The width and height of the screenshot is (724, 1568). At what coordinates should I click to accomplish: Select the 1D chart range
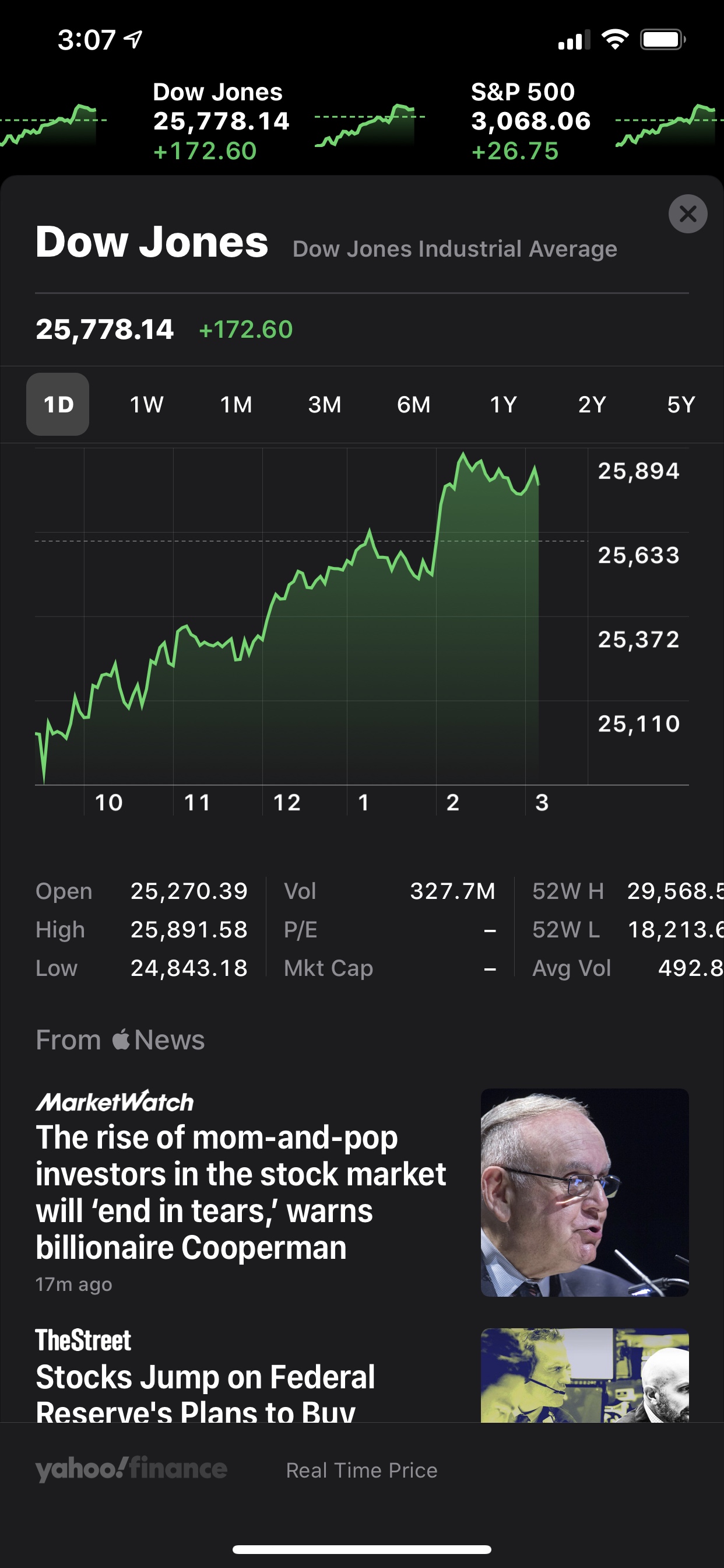point(58,404)
